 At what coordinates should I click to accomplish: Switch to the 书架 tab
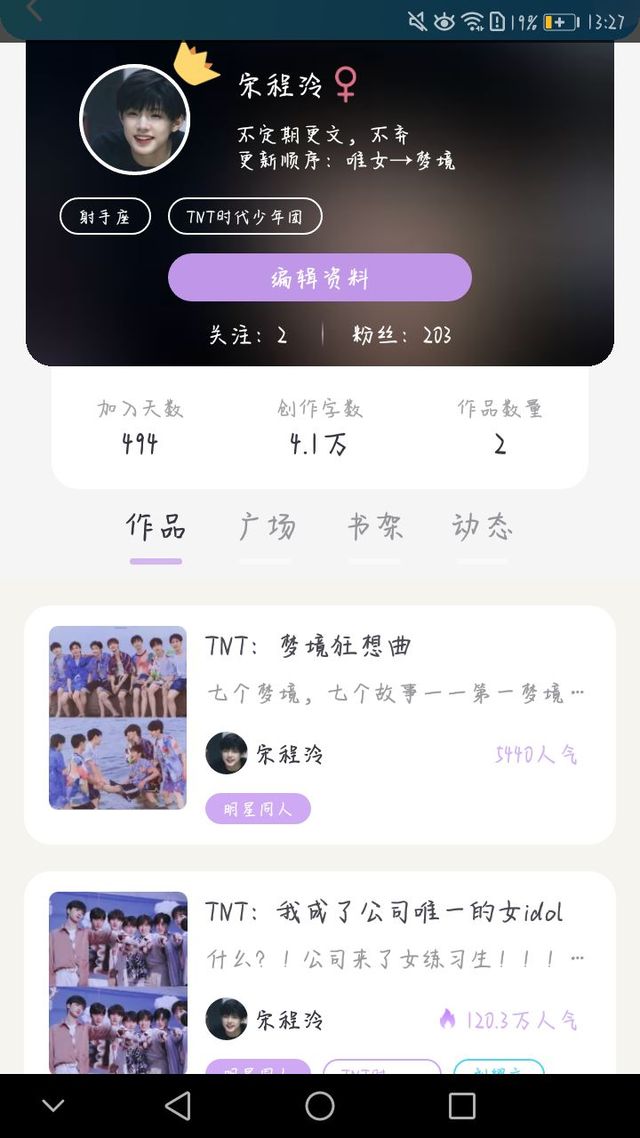[375, 527]
